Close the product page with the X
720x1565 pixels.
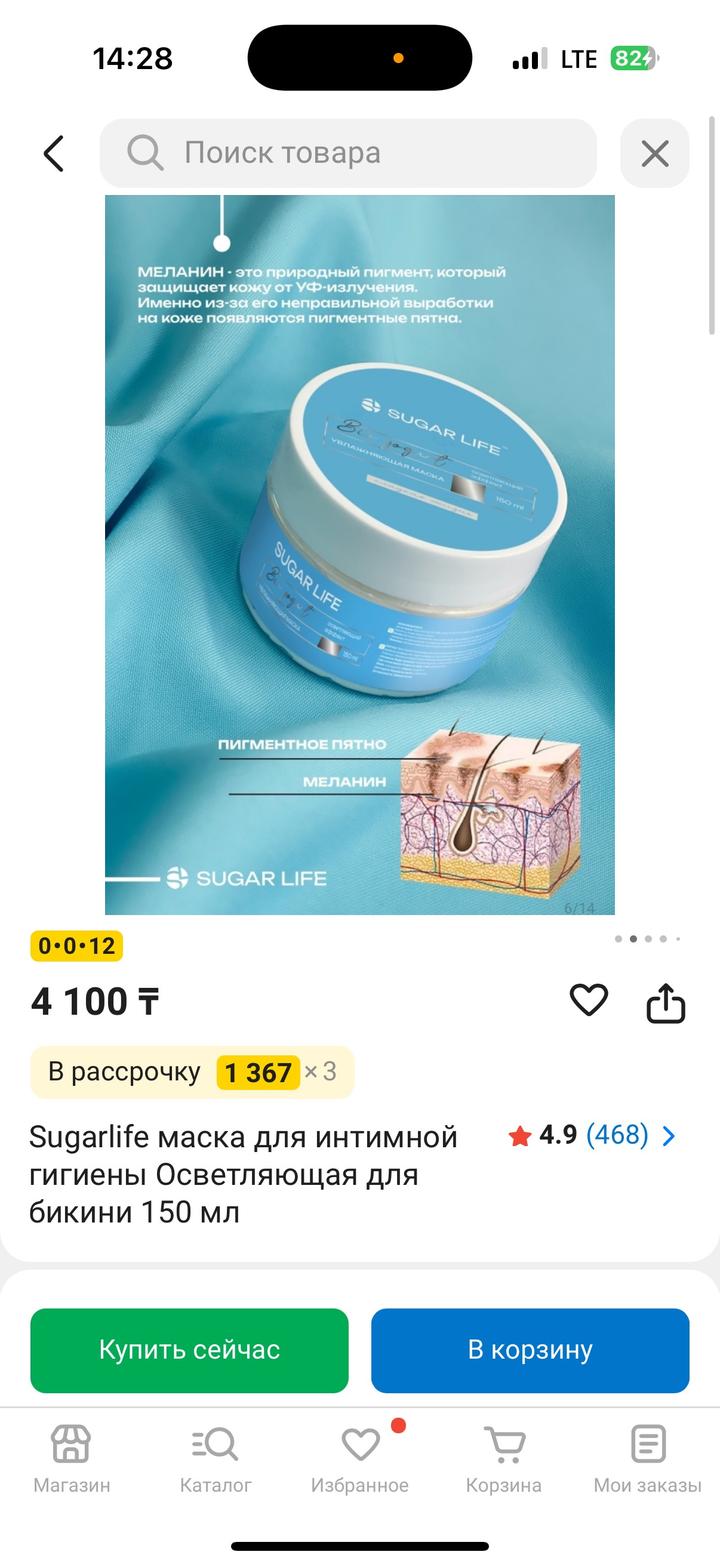655,153
